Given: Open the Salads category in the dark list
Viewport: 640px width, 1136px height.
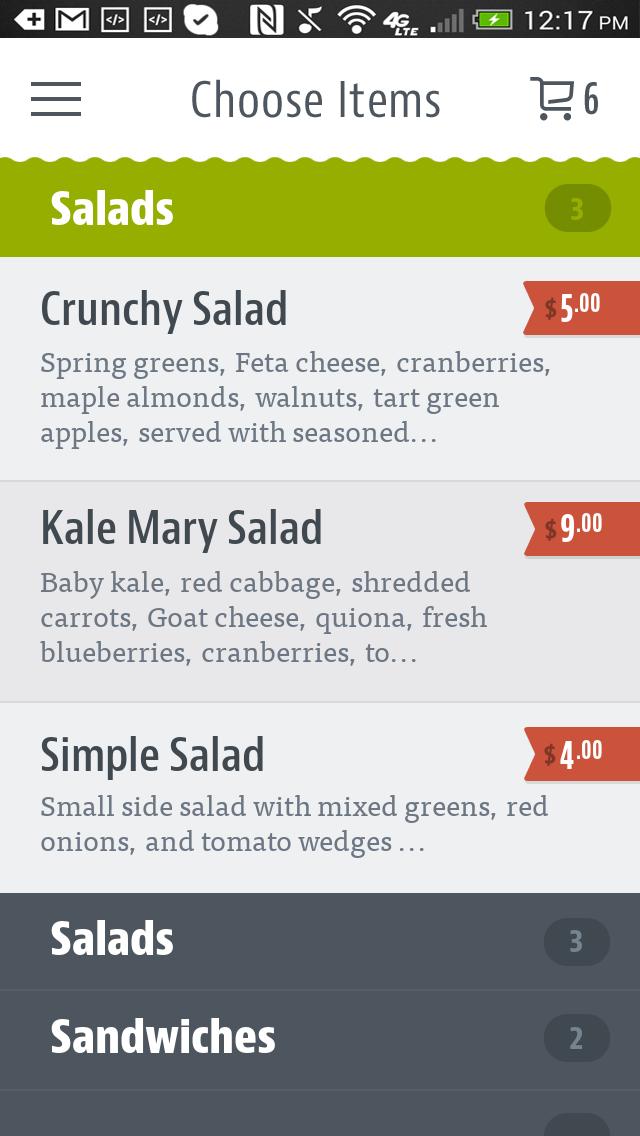Looking at the screenshot, I should click(320, 941).
